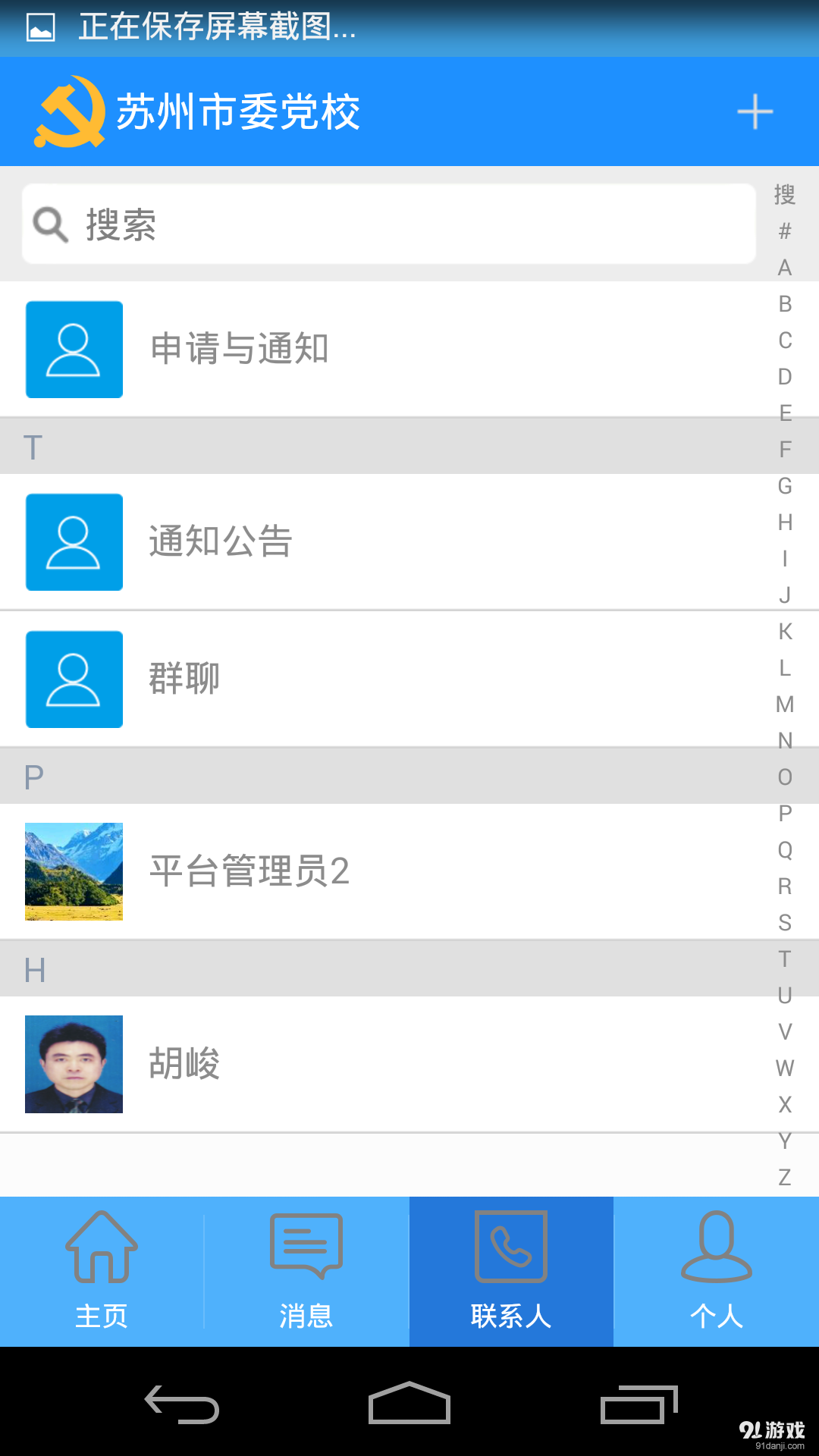The height and width of the screenshot is (1456, 819).
Task: Tap letter A in the index sidebar
Action: 784,265
